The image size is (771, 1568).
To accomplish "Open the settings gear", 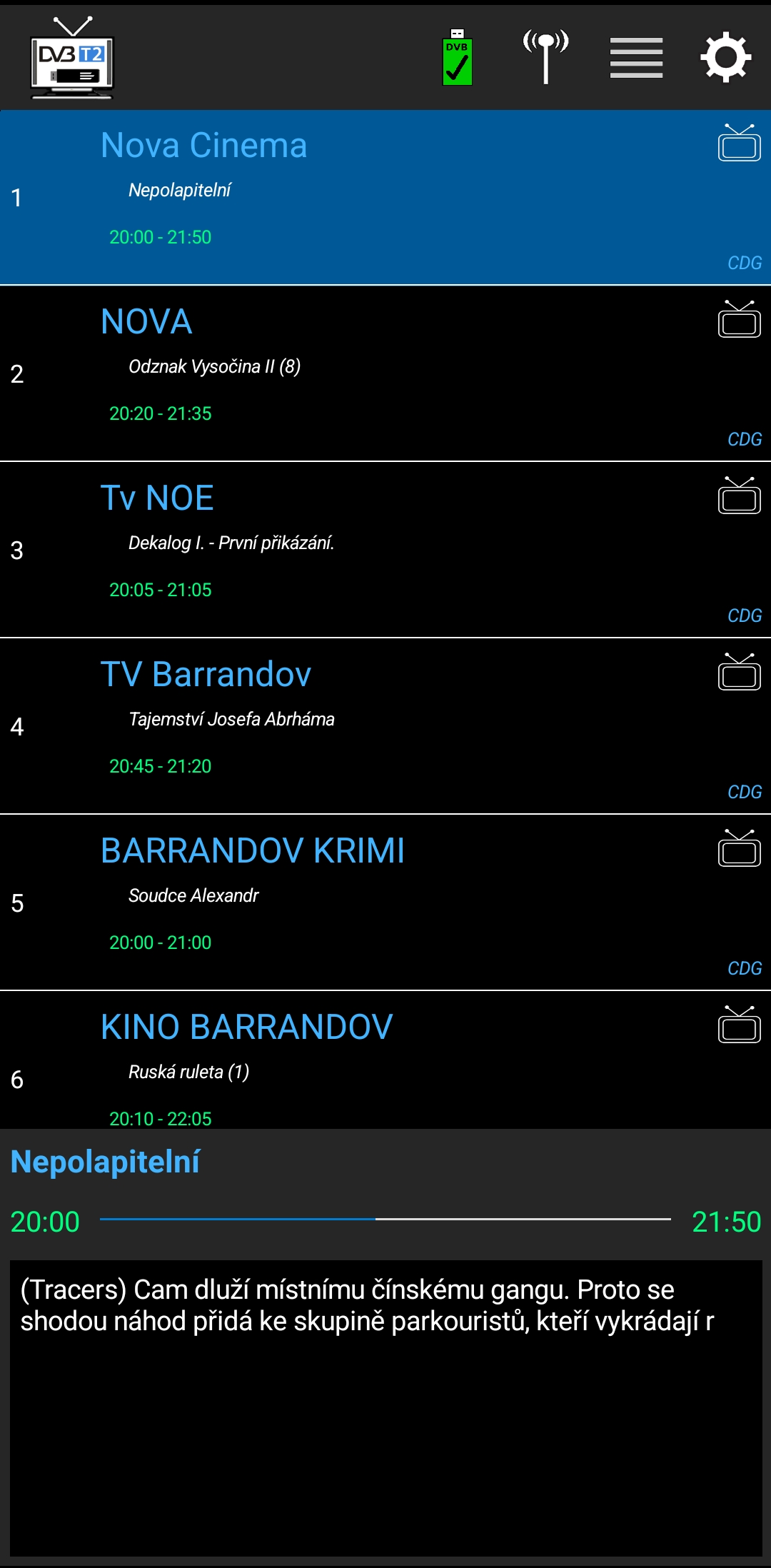I will click(725, 57).
